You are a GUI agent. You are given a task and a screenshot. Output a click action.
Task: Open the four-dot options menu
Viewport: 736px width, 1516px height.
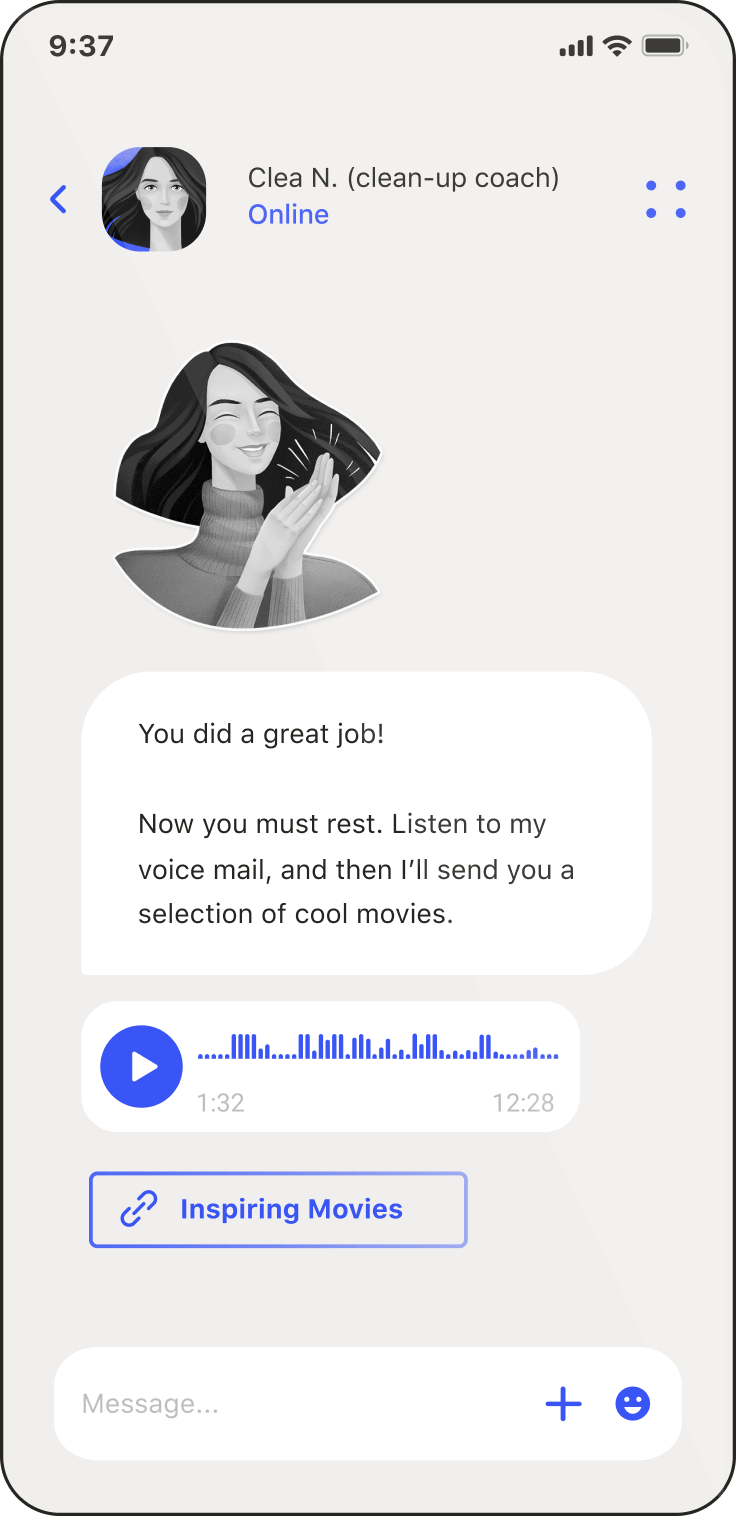tap(666, 199)
